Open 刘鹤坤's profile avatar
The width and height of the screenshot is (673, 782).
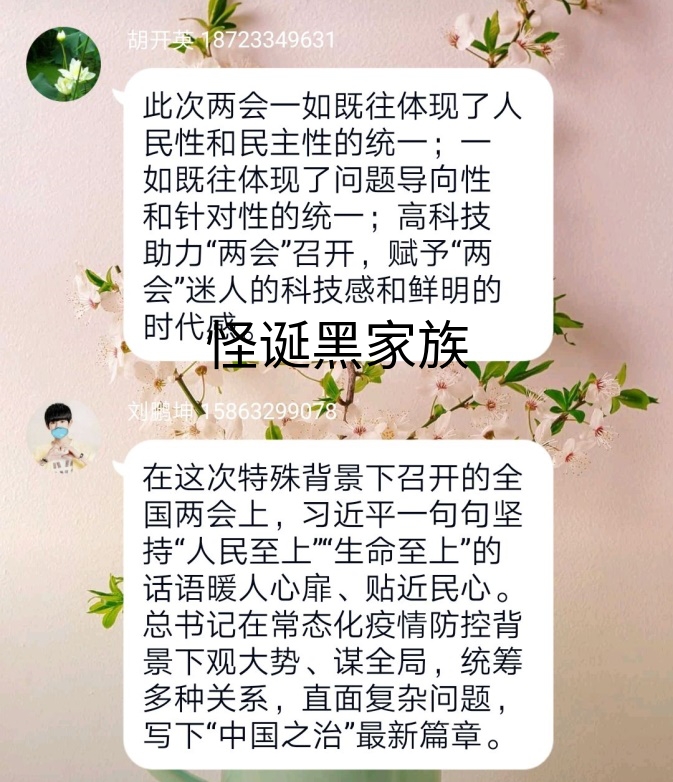(63, 436)
